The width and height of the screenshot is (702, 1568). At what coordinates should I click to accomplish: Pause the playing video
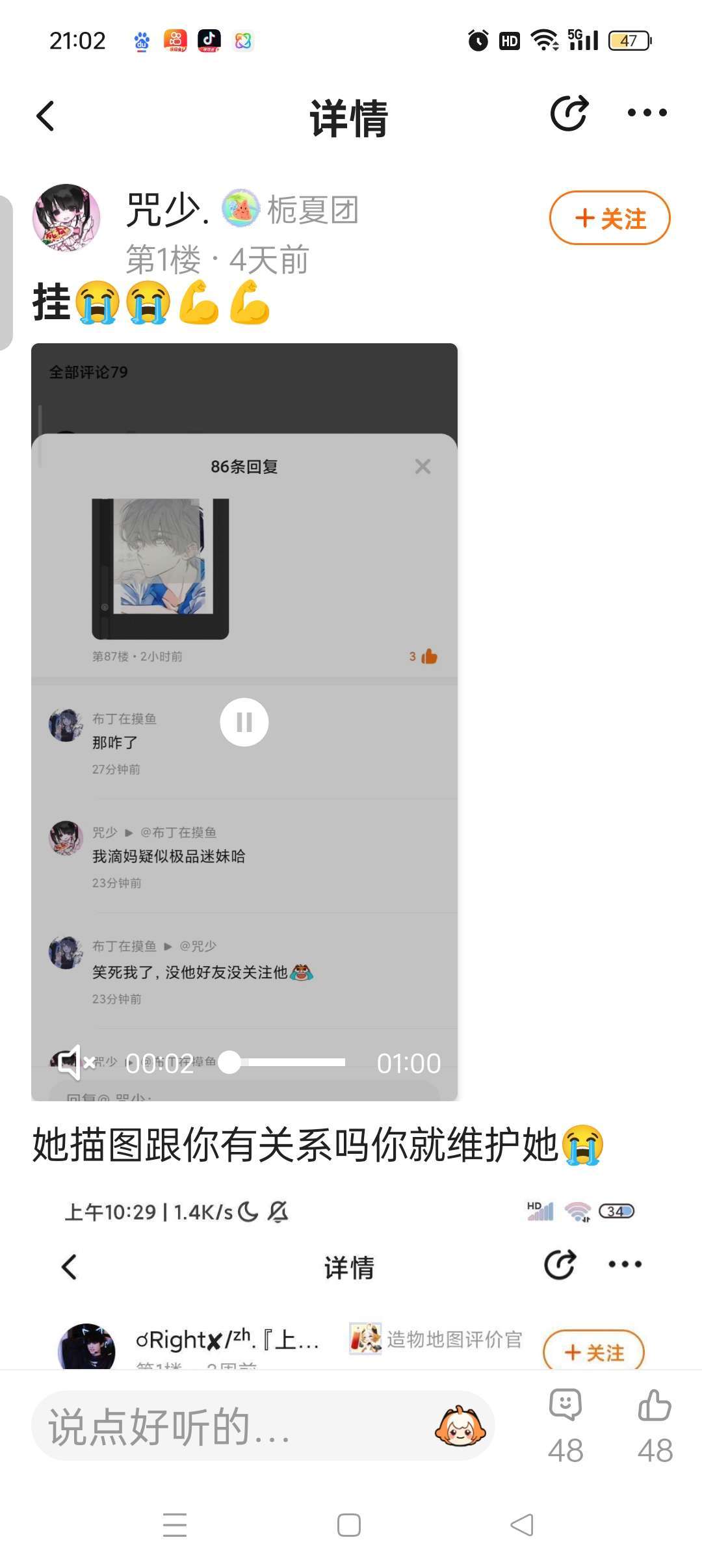point(244,722)
